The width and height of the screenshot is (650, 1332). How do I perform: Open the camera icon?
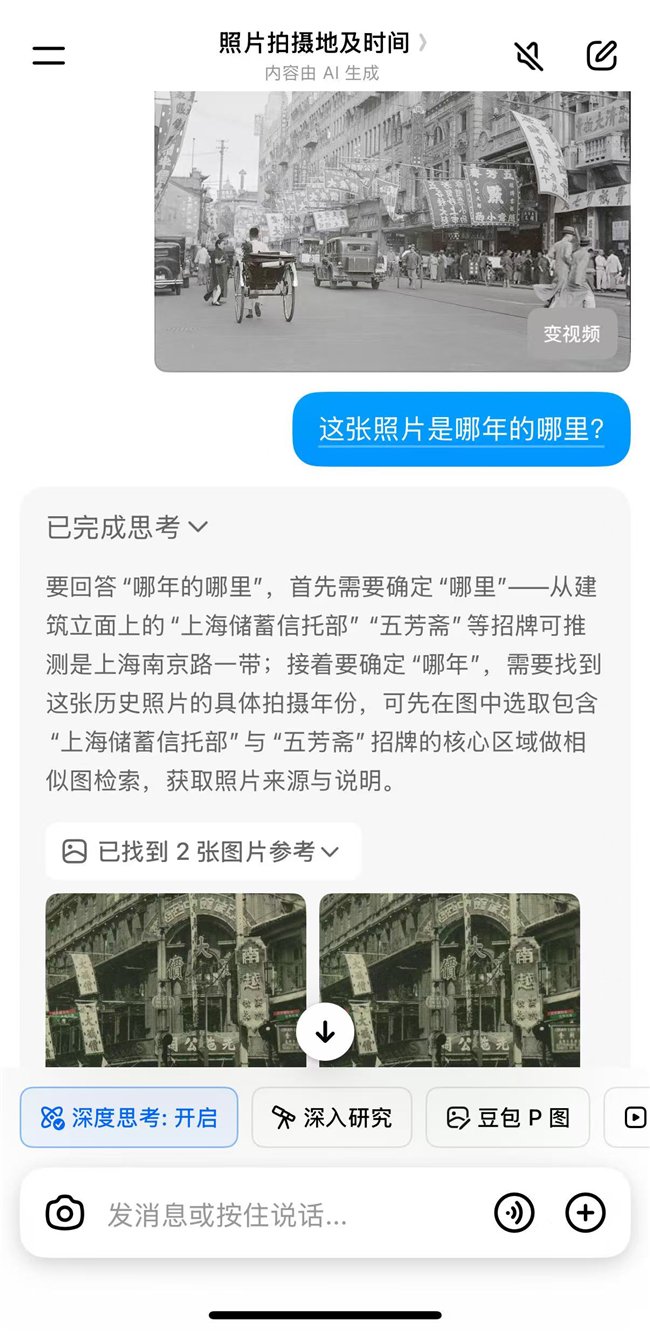click(x=65, y=1213)
